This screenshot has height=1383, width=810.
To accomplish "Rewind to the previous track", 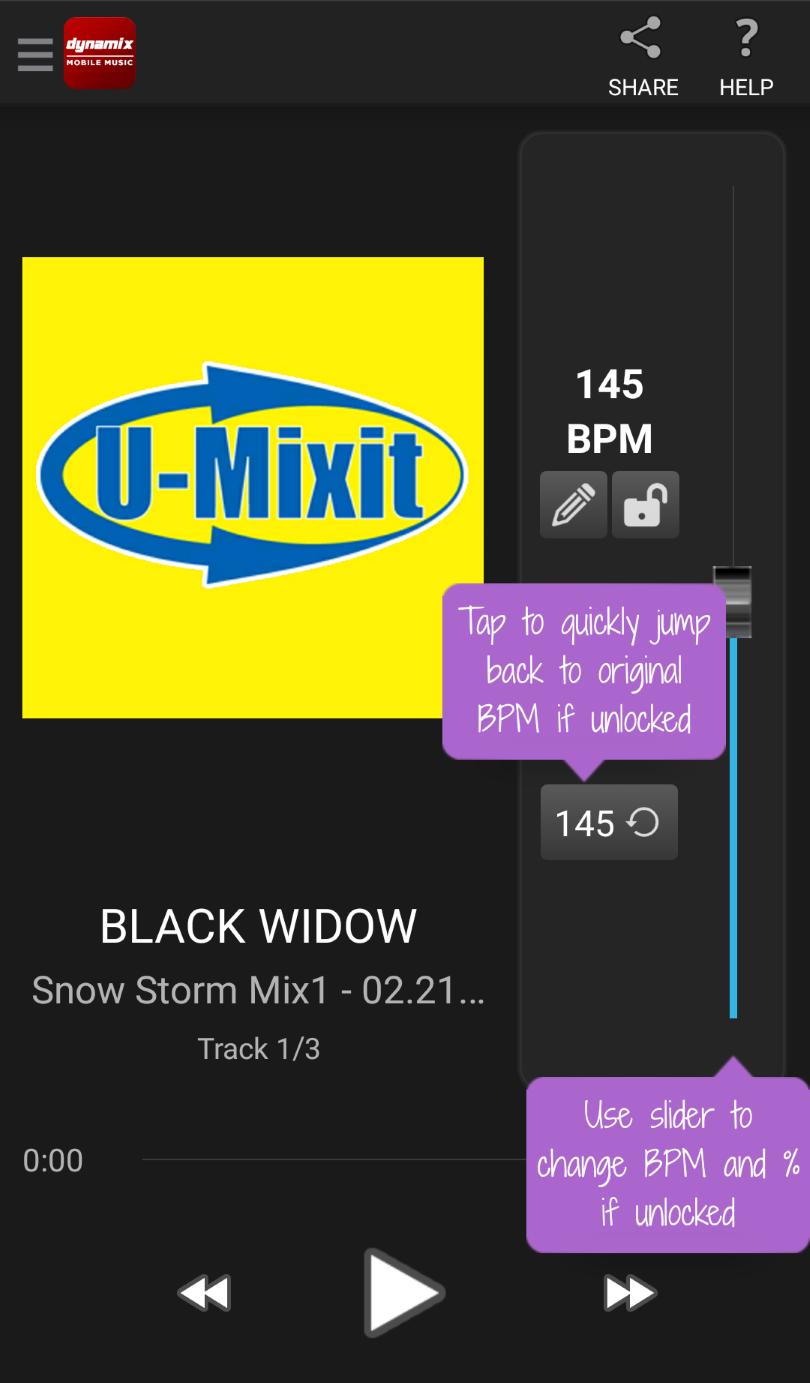I will click(204, 1293).
